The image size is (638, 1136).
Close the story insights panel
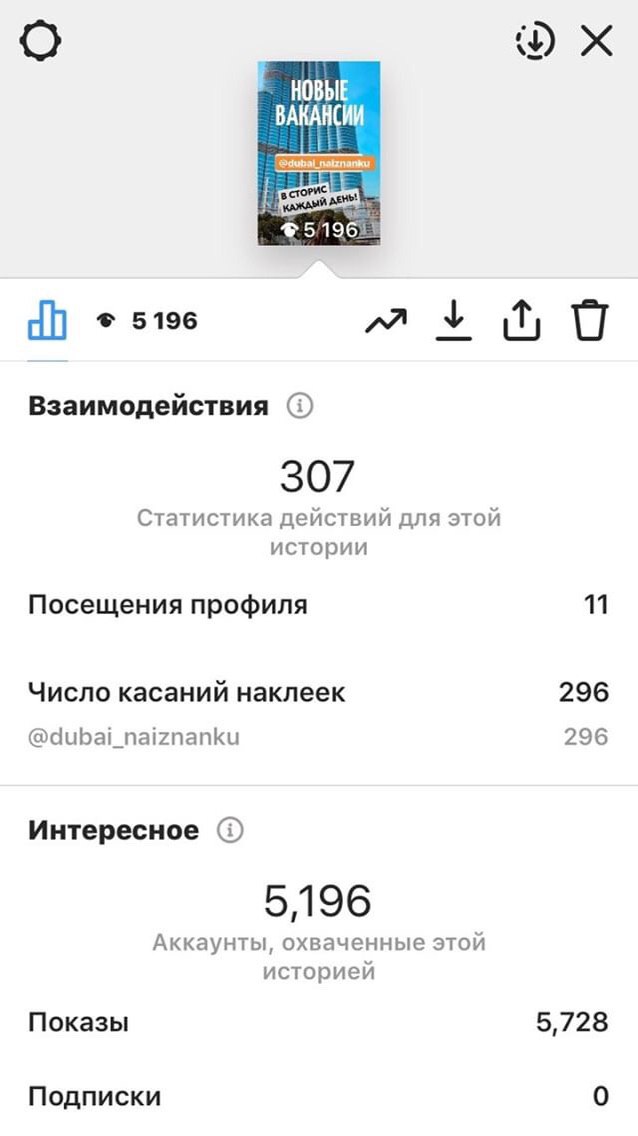[597, 41]
